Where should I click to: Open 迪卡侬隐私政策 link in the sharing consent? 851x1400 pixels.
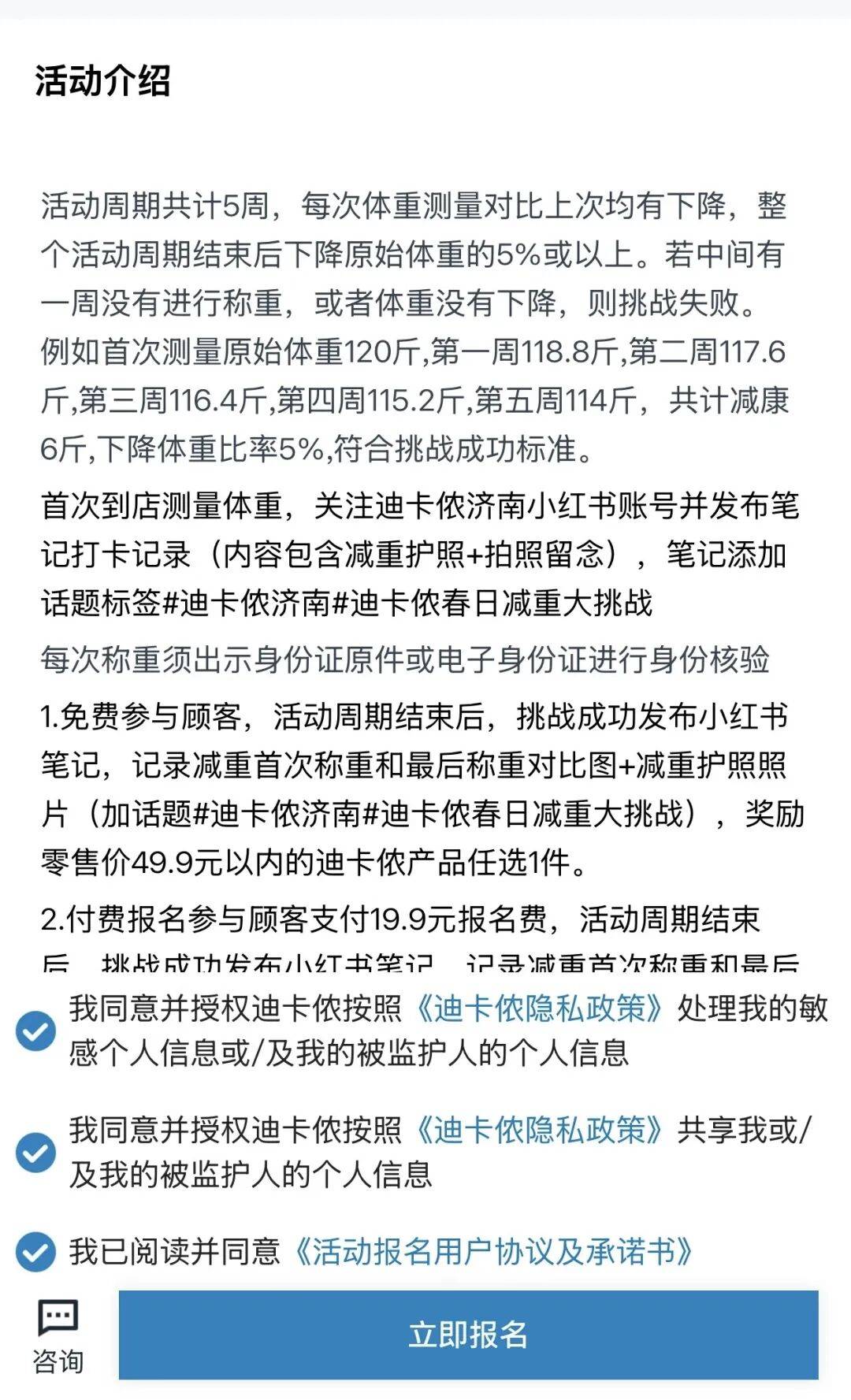(540, 1130)
